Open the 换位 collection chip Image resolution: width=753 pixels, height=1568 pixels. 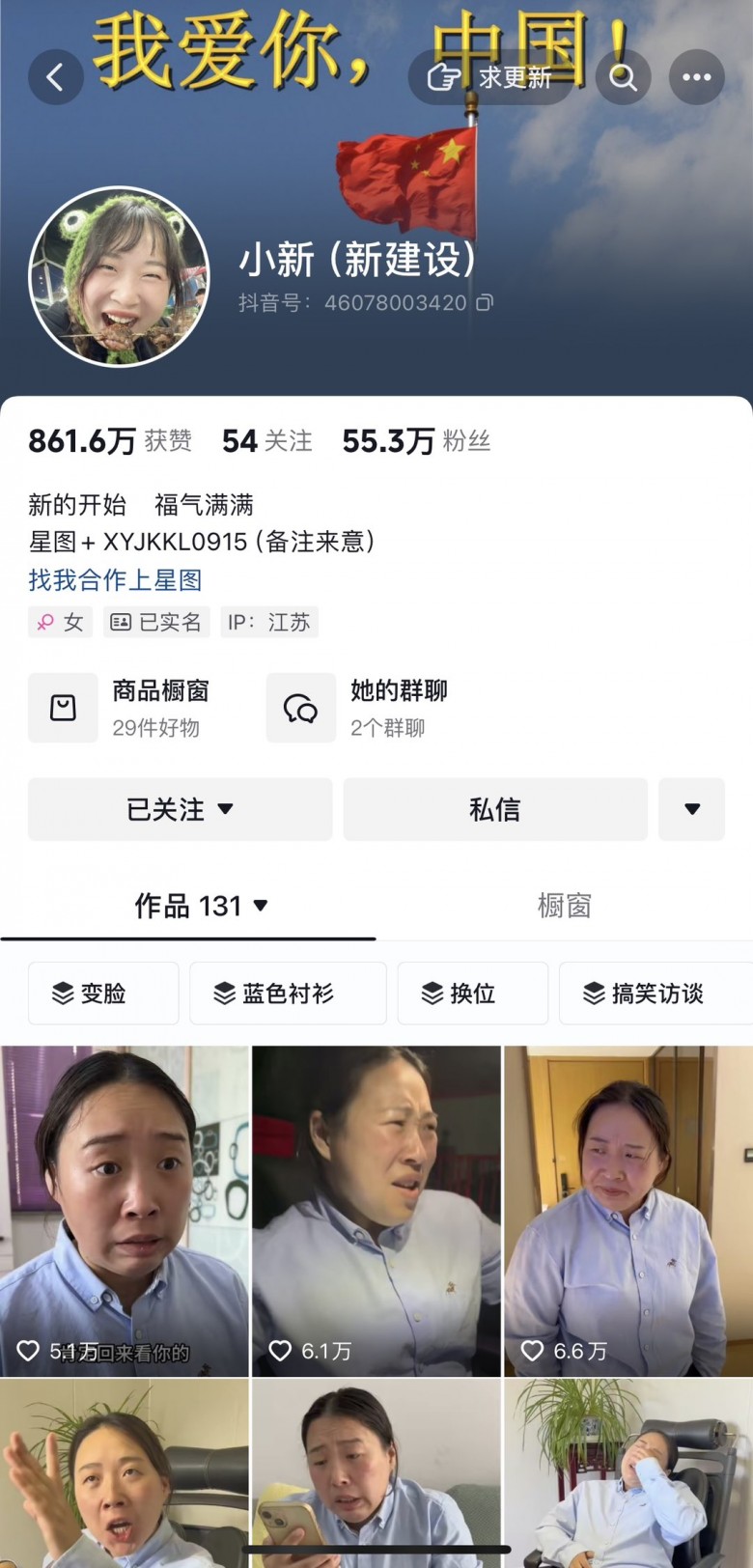[x=472, y=993]
